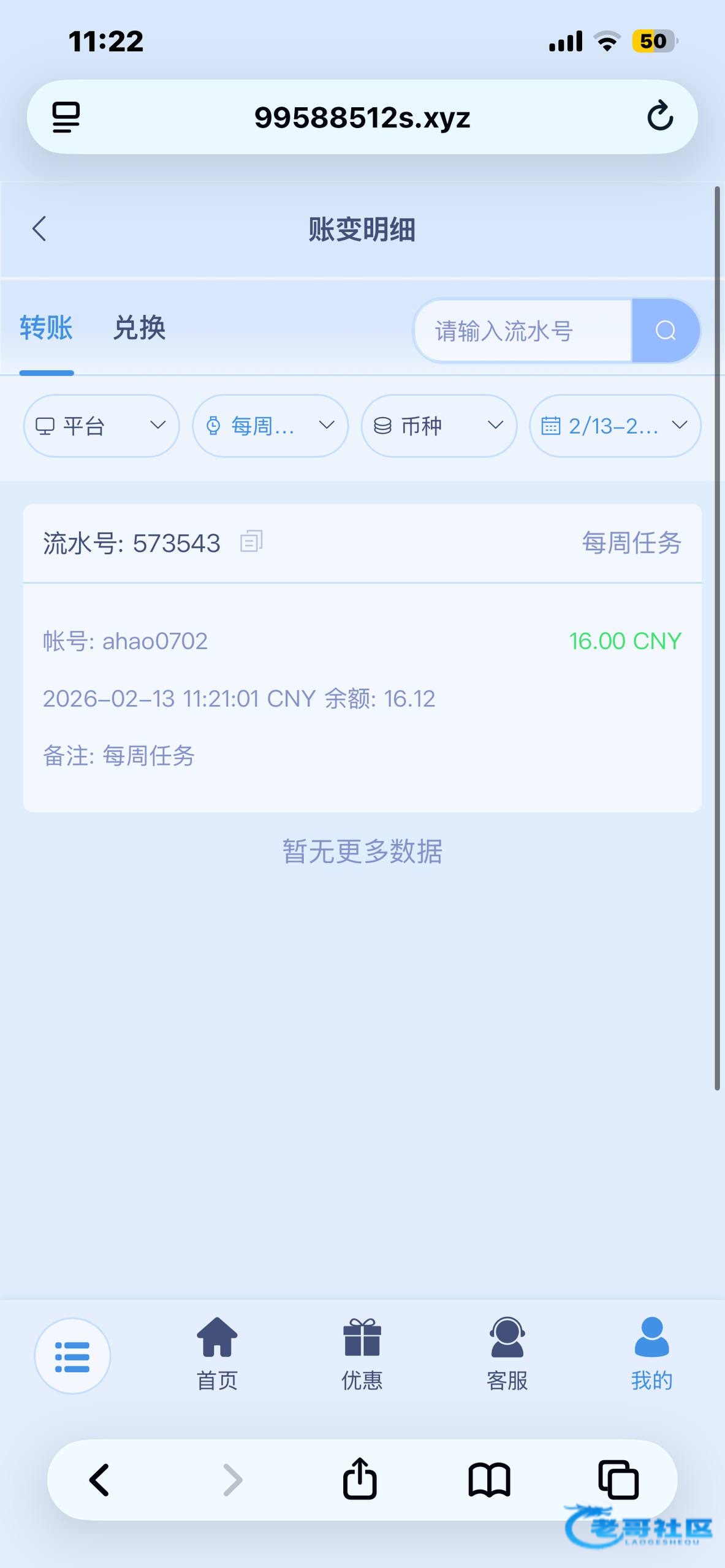Reload the page in the address bar
The width and height of the screenshot is (725, 1568).
[x=660, y=116]
